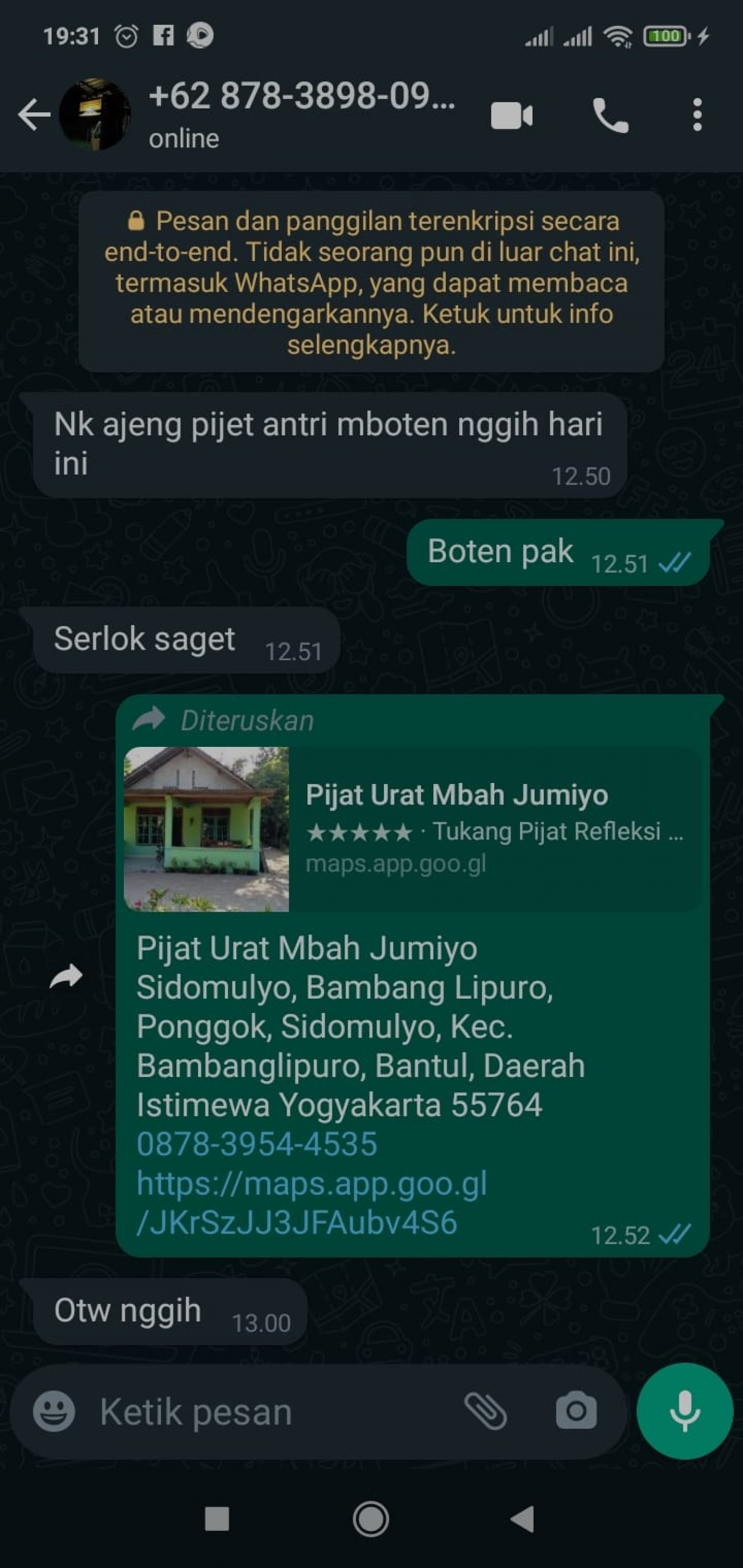Open the emoji picker
The image size is (743, 1568).
click(x=54, y=1411)
